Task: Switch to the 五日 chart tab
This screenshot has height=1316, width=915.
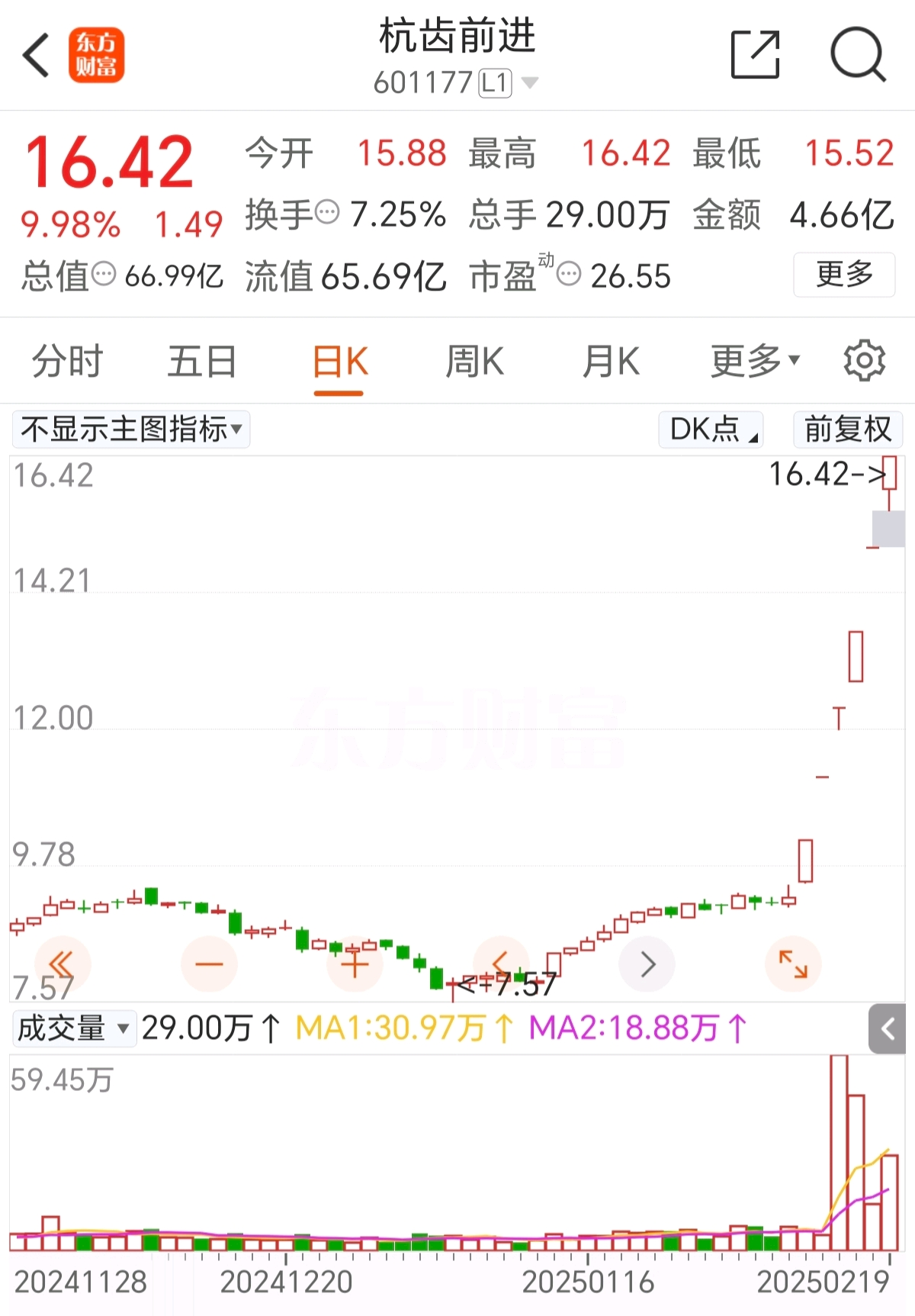Action: tap(202, 362)
